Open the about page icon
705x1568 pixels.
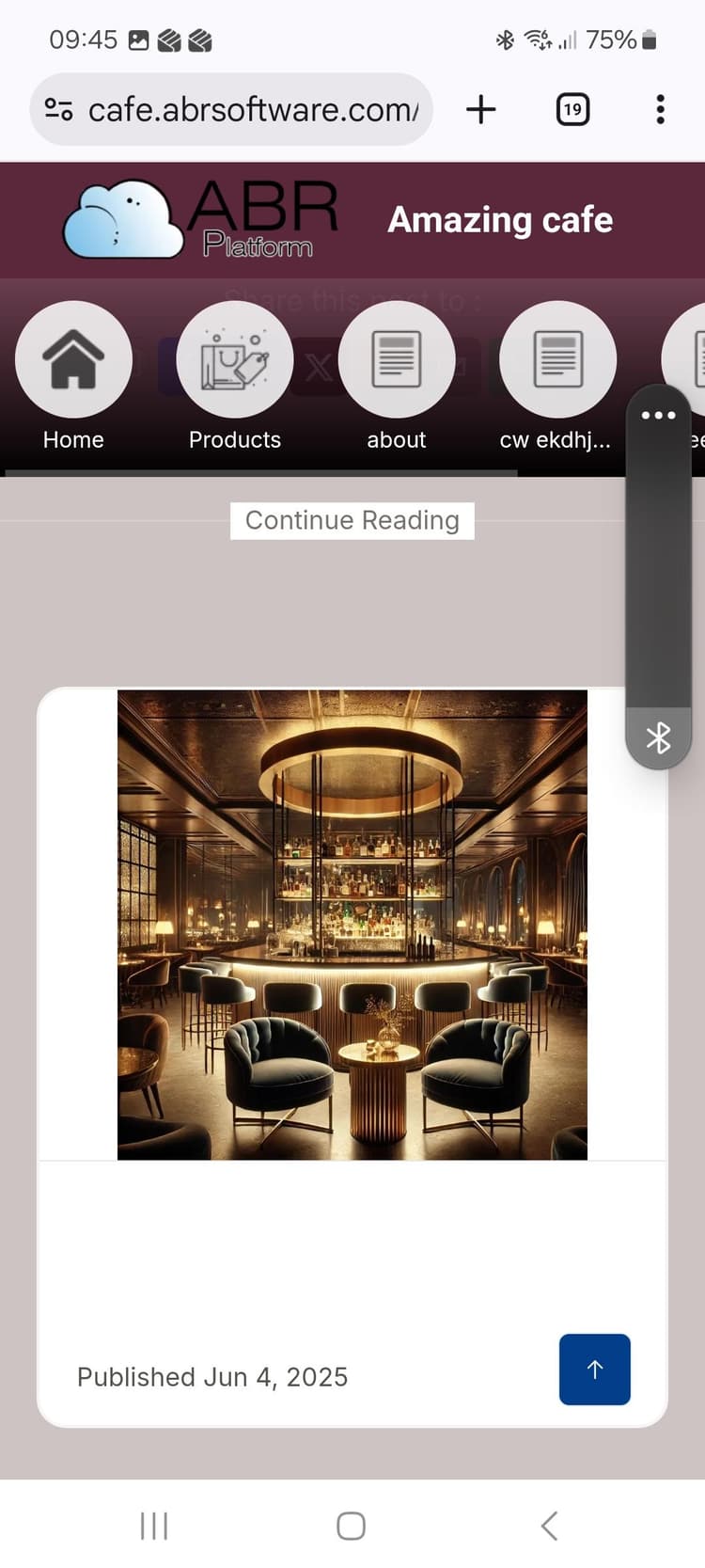point(396,361)
